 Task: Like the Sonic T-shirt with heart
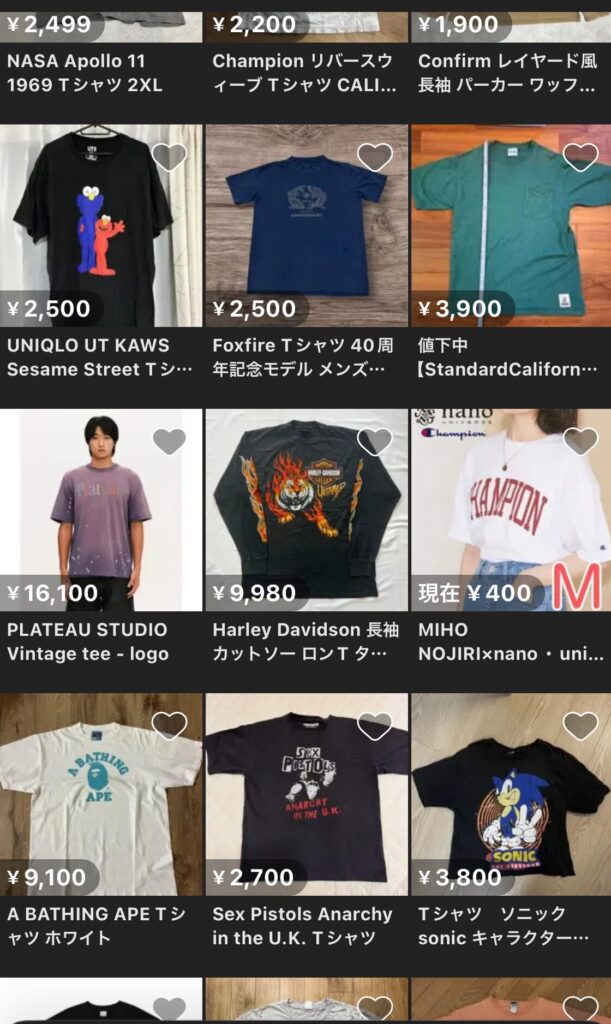[x=580, y=726]
